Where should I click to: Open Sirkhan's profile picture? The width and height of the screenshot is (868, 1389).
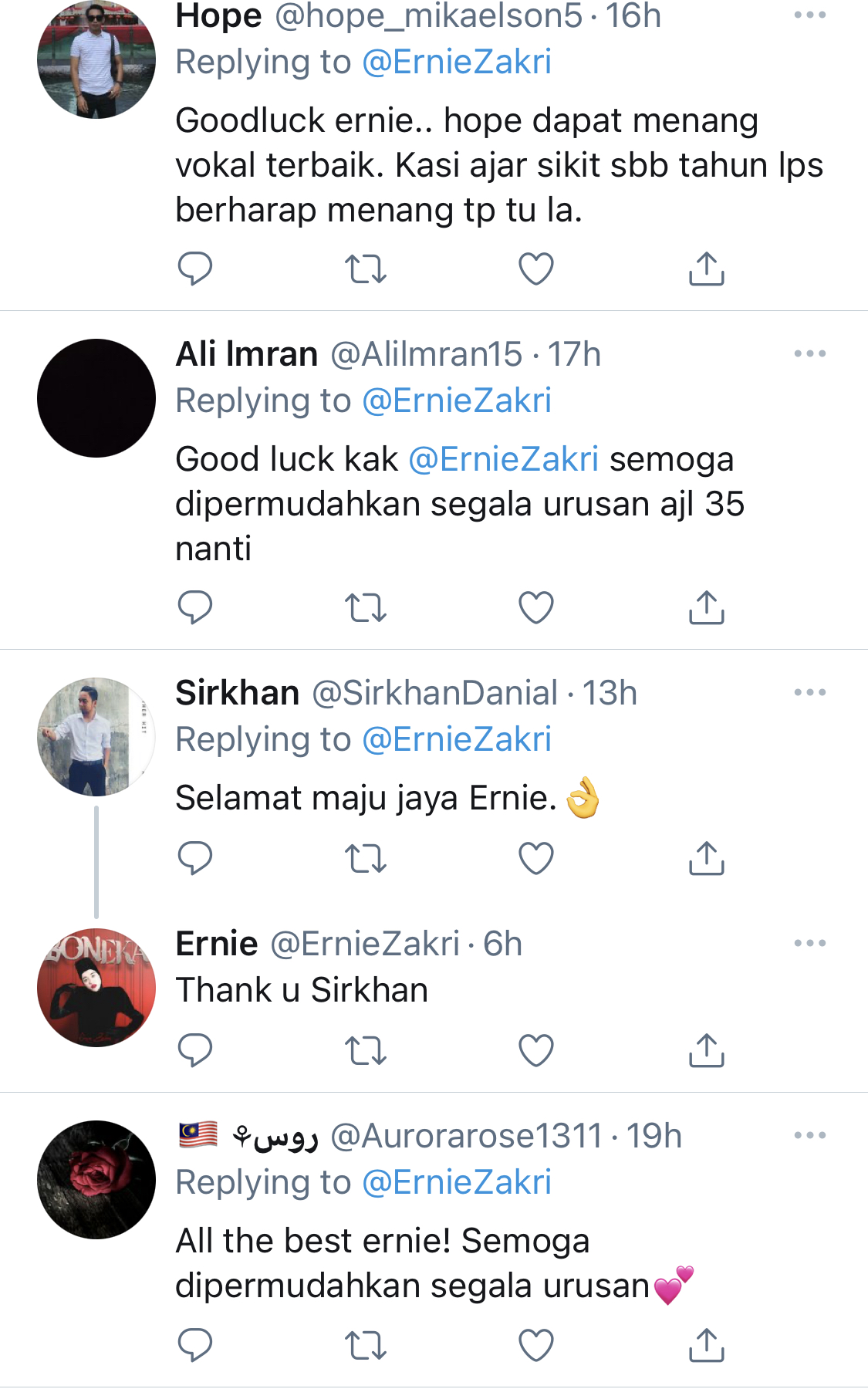point(96,737)
